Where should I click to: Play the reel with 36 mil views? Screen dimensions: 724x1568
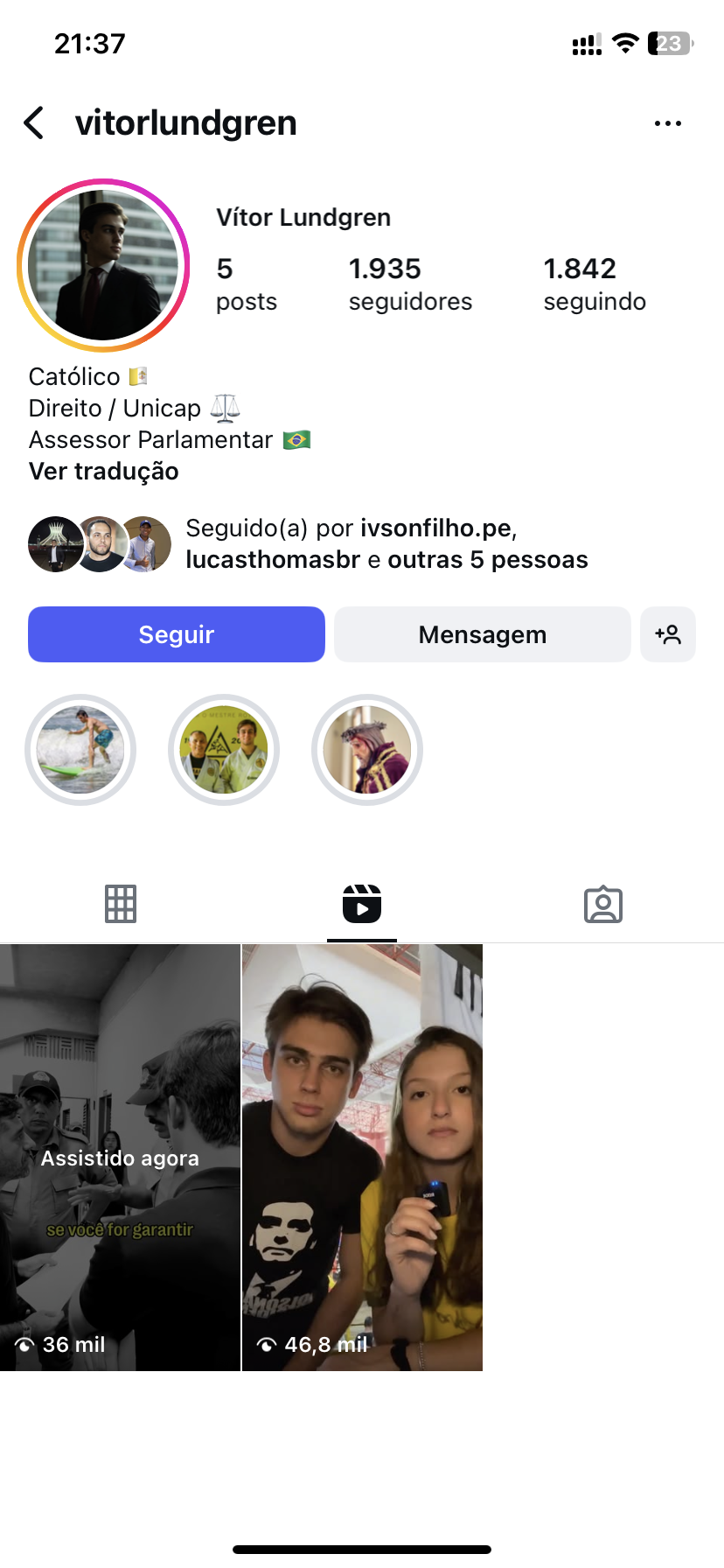[120, 1157]
